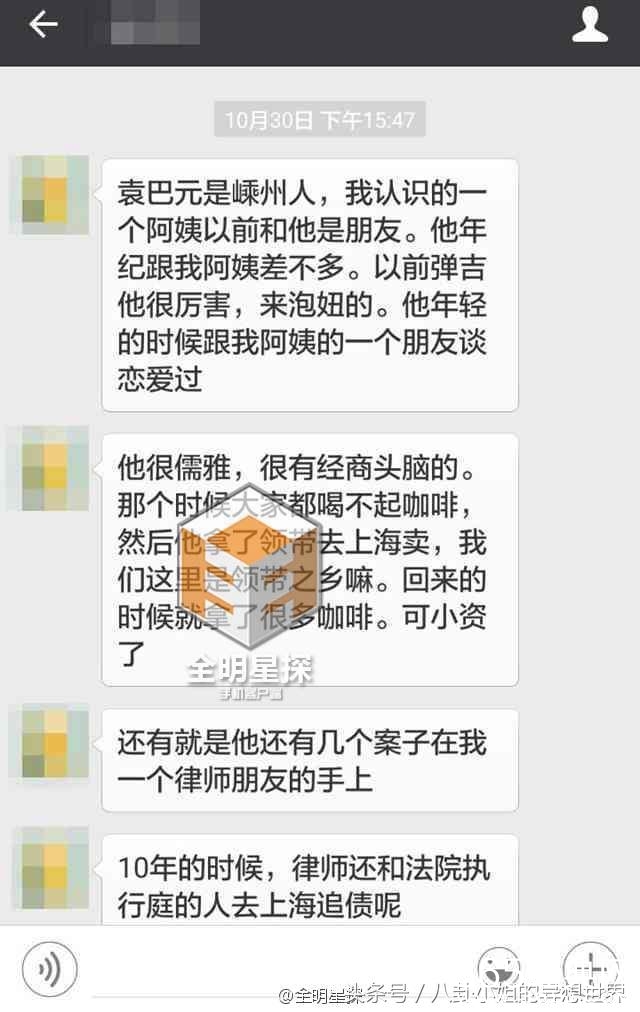The image size is (640, 1012).
Task: Tap avatar beside the 袁巴元是嵊州人 message
Action: click(49, 195)
